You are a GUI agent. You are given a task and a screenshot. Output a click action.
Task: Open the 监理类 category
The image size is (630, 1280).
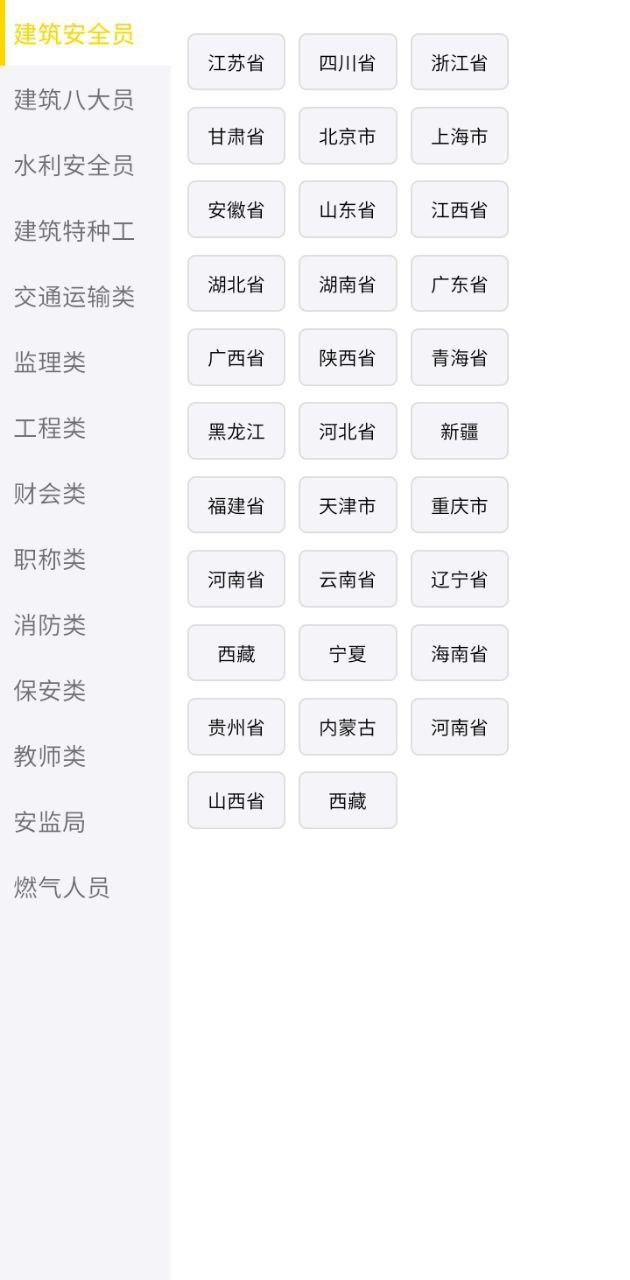85,362
